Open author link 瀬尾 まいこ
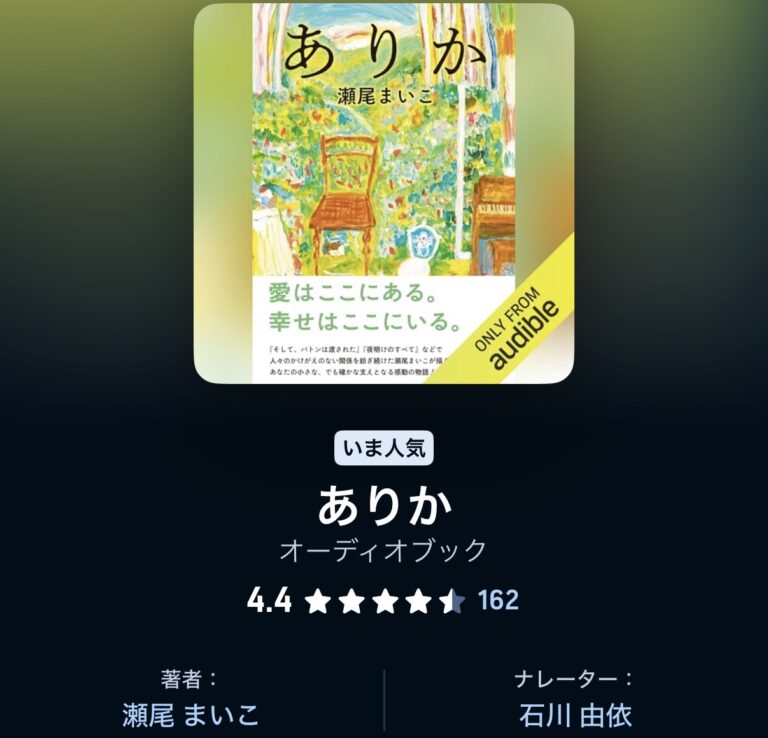This screenshot has width=768, height=738. click(190, 715)
